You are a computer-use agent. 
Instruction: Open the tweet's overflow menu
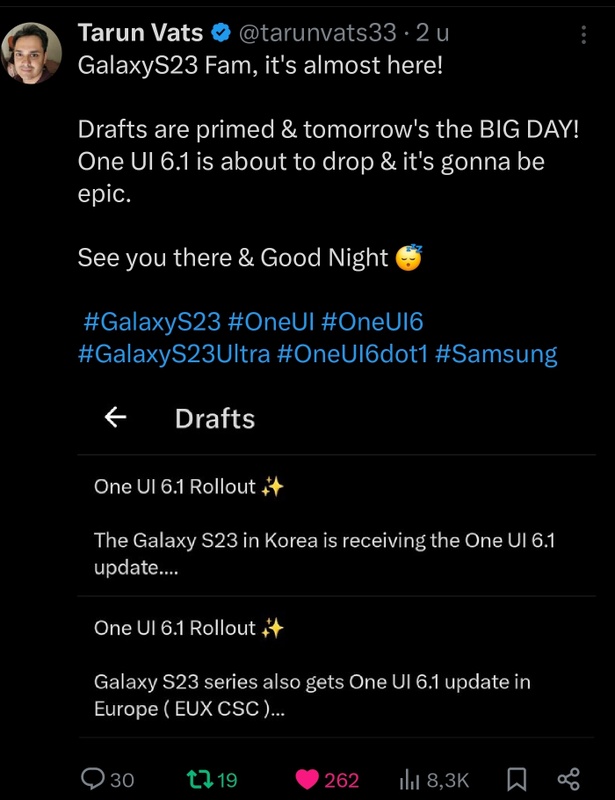[584, 34]
